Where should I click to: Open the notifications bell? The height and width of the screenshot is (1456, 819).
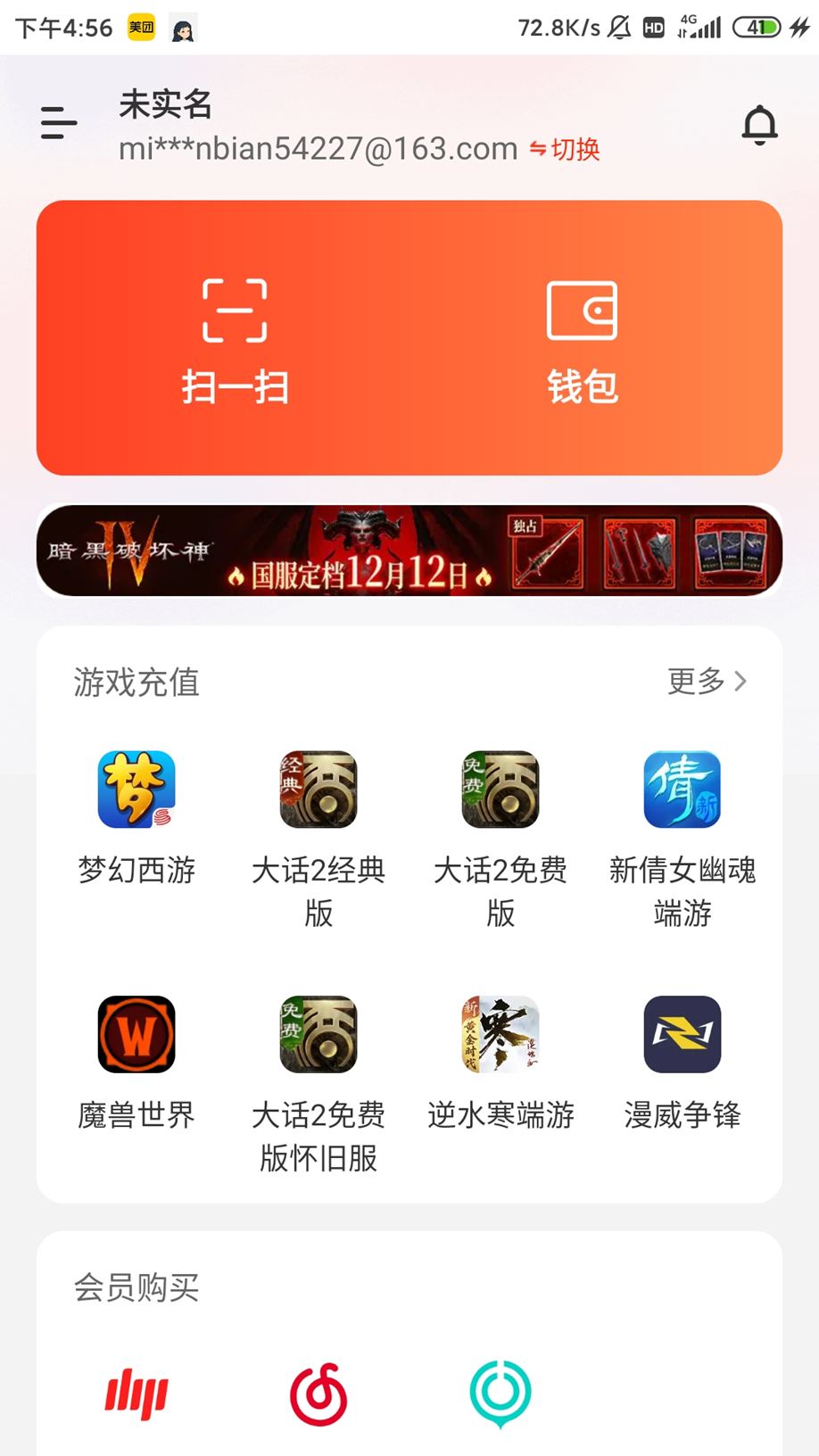[759, 125]
